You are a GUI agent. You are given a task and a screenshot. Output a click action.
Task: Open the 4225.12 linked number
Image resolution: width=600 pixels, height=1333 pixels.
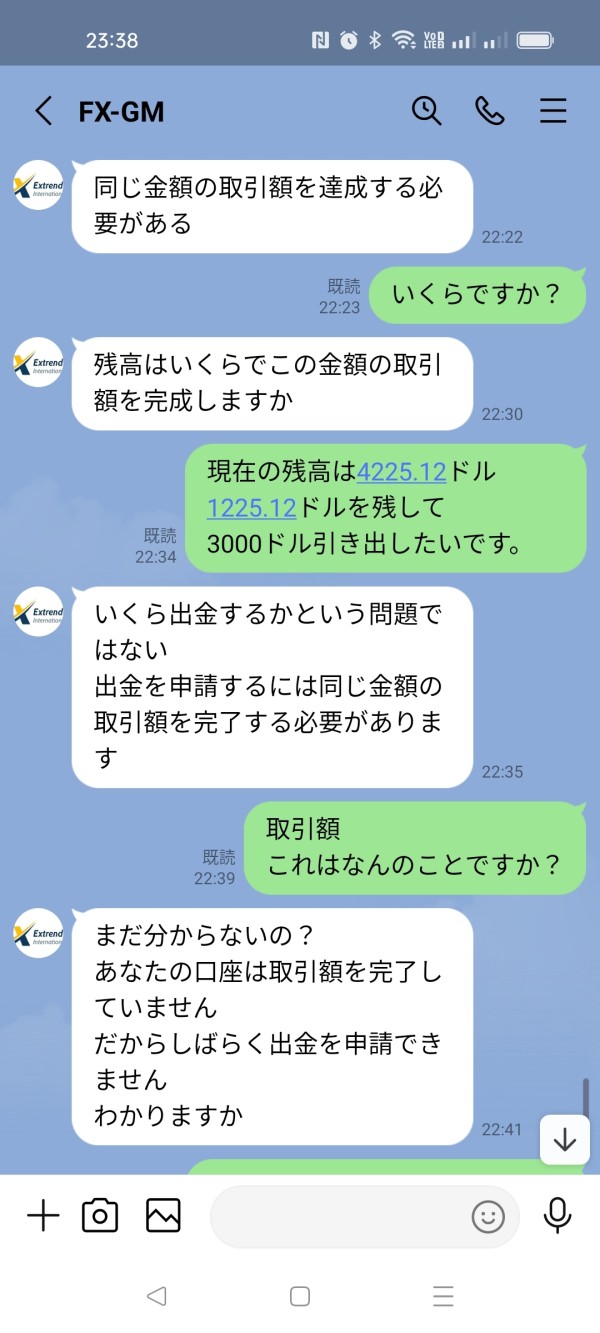click(x=401, y=471)
